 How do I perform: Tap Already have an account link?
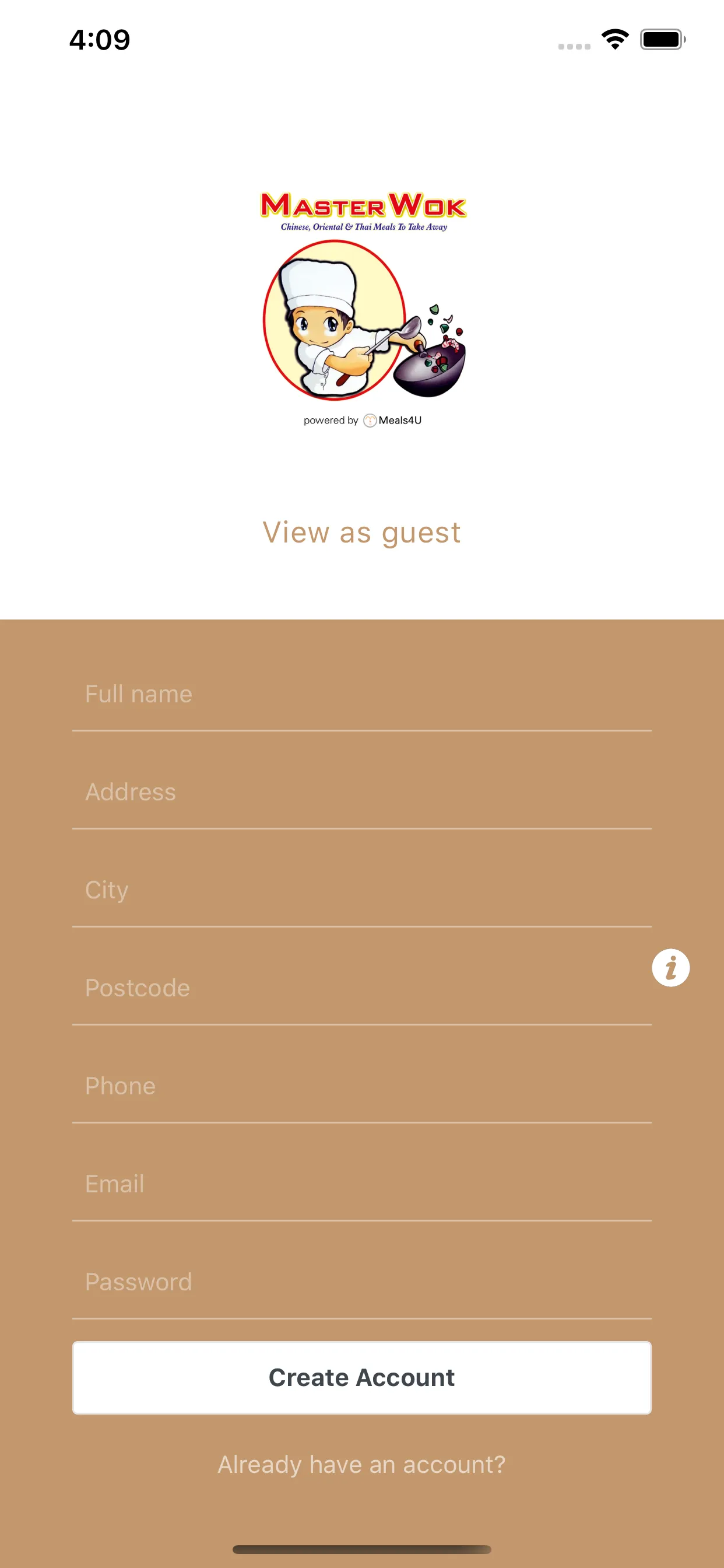361,1465
